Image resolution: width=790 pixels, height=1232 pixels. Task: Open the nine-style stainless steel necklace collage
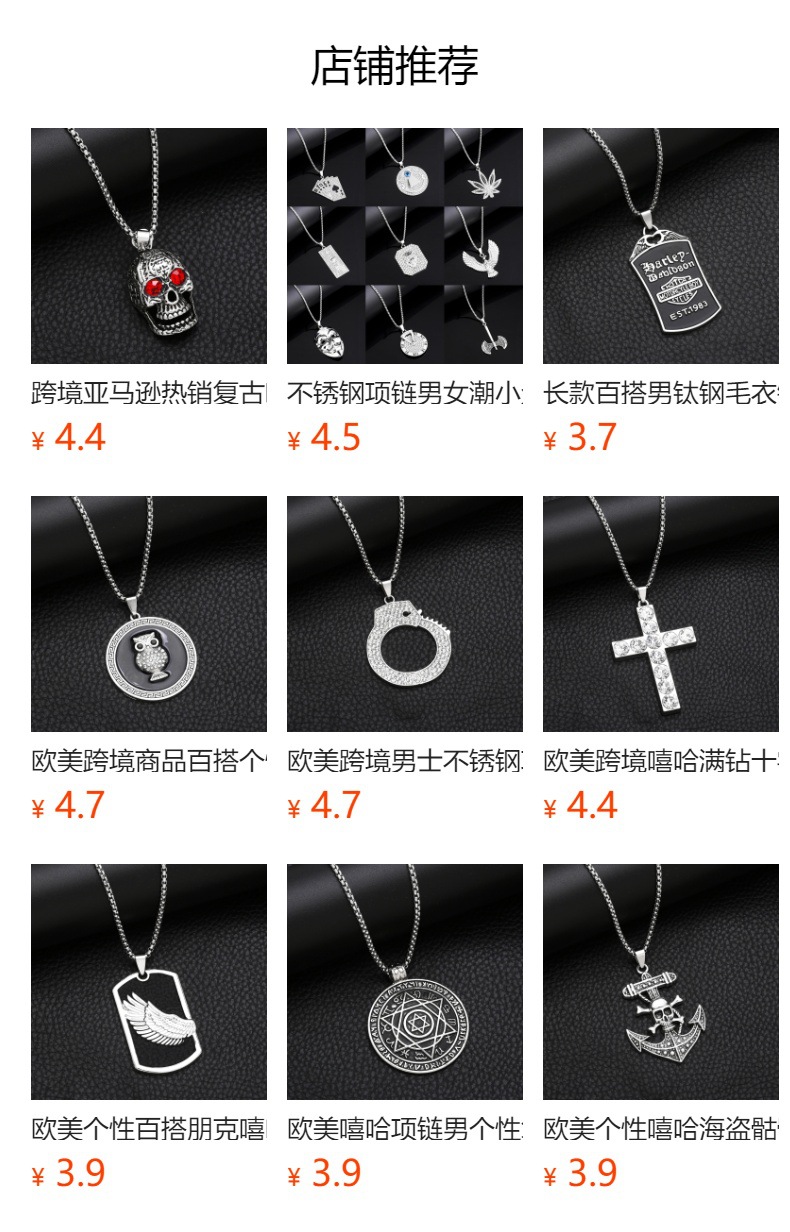[404, 246]
